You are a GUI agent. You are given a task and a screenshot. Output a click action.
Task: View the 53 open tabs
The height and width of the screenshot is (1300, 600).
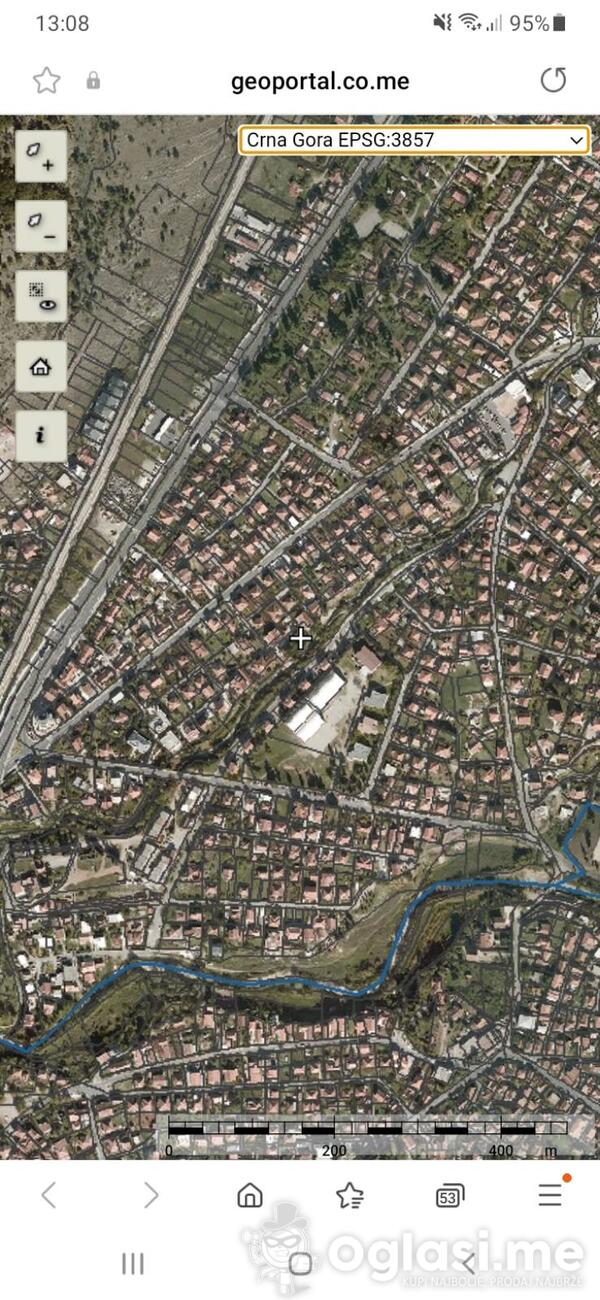point(450,1194)
